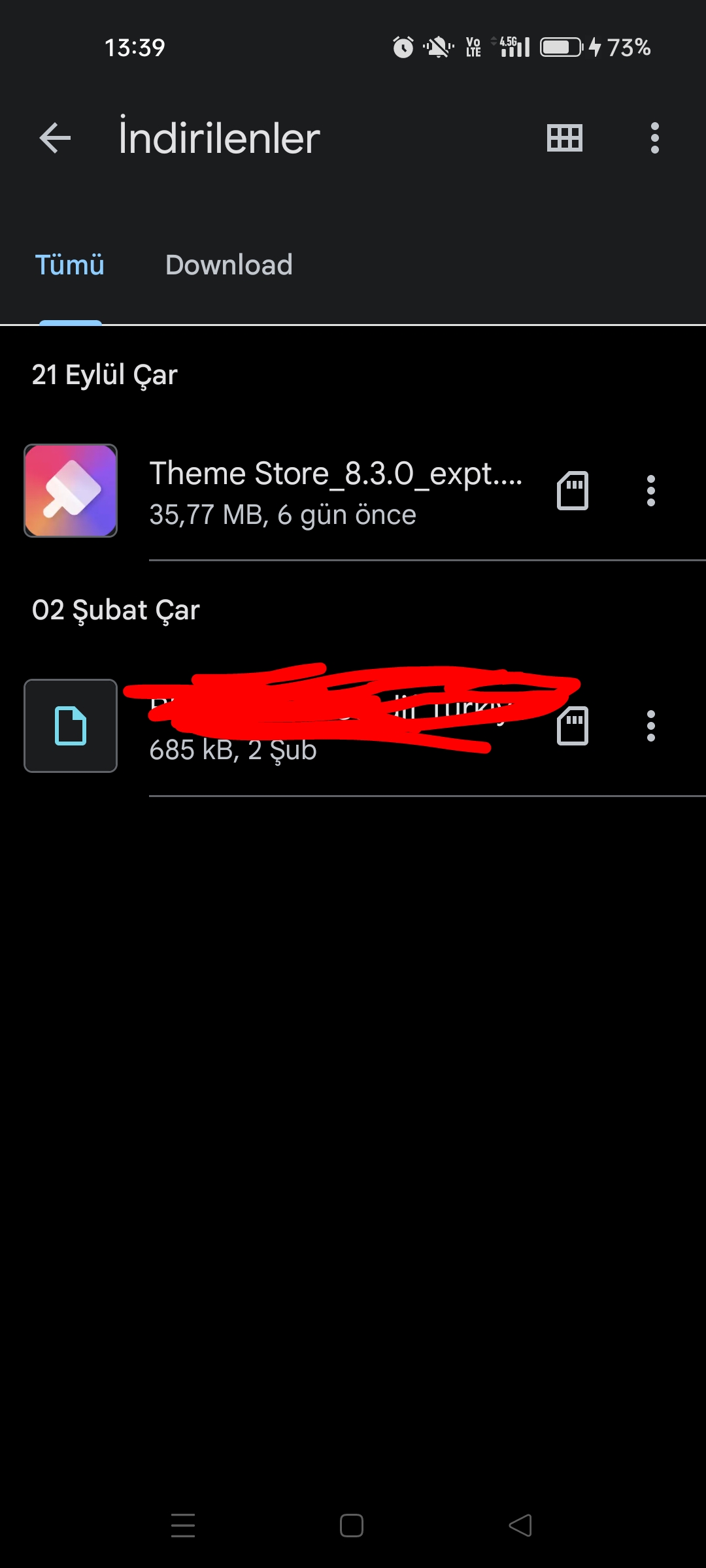Open more options for the 685 kB file

650,726
